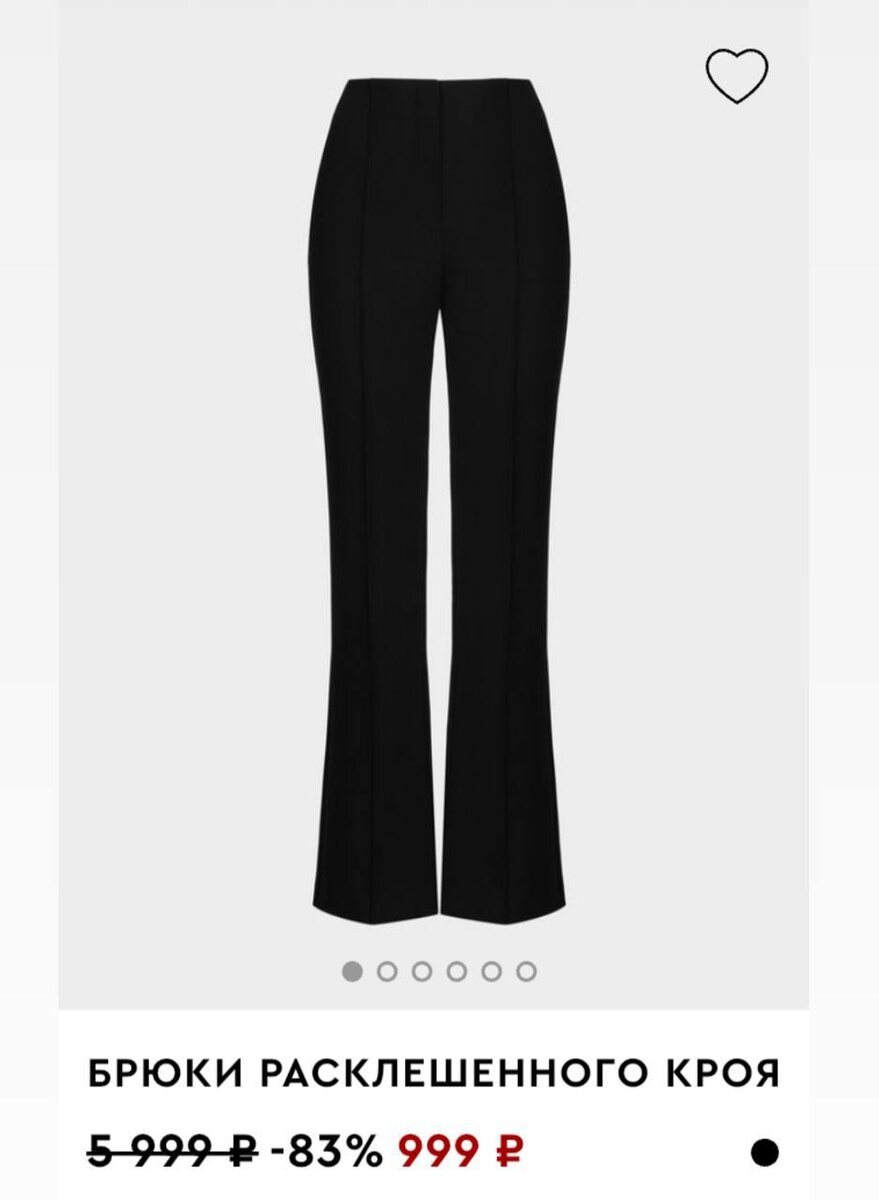
Task: Go to the last photo indicator dot
Action: (526, 970)
